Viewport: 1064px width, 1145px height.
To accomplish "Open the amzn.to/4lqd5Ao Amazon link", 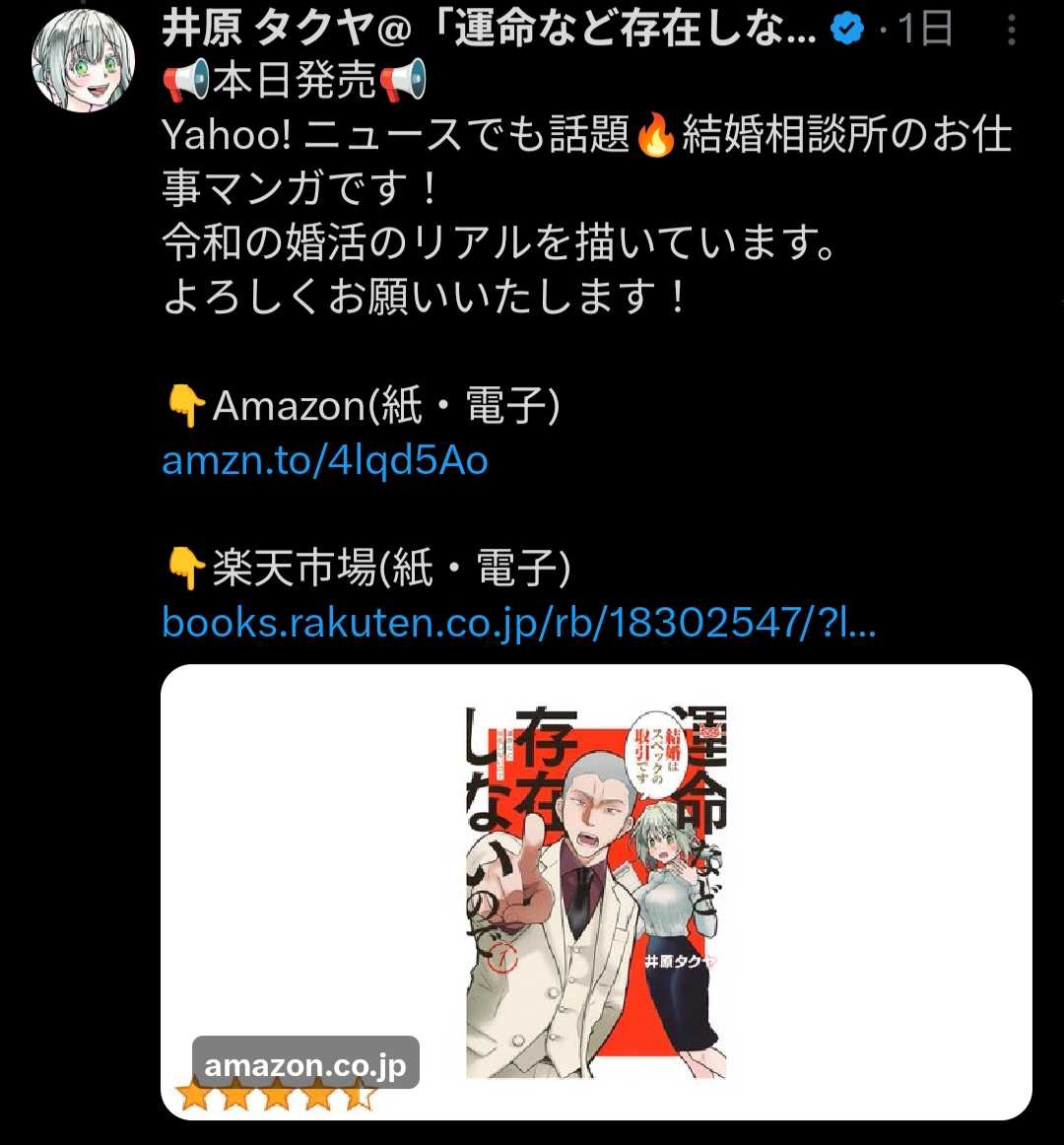I will tap(324, 460).
